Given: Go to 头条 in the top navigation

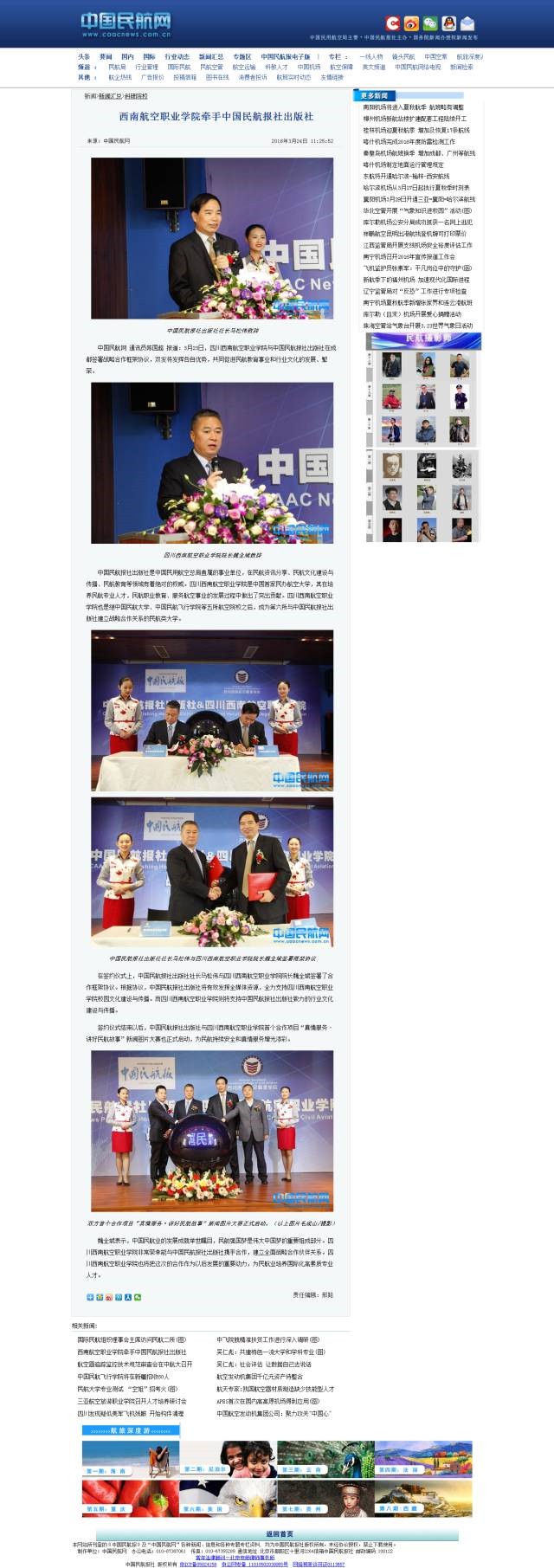Looking at the screenshot, I should click(x=84, y=56).
